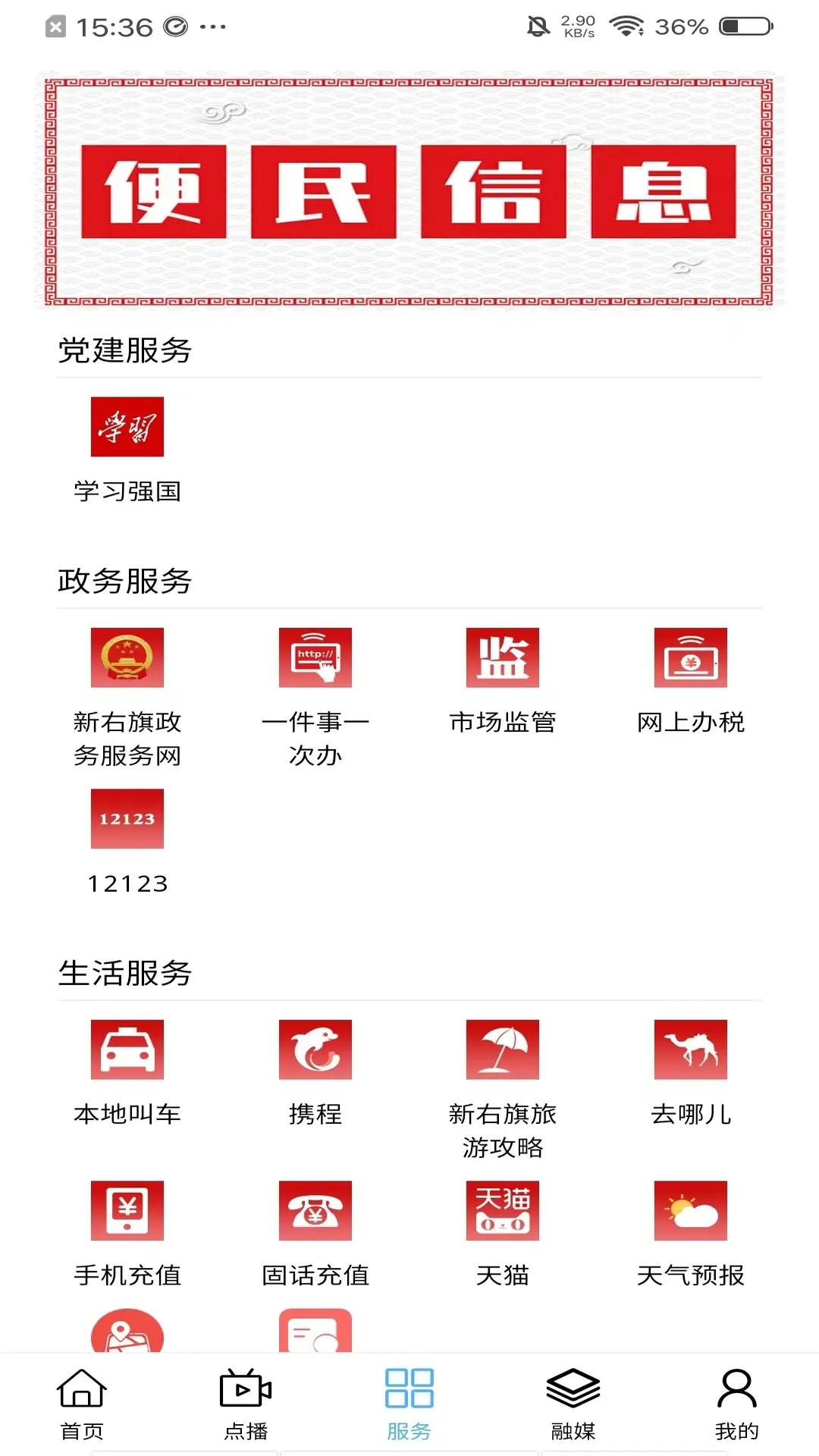
Task: Open the 手机充值 recharge icon
Action: coord(127,1212)
